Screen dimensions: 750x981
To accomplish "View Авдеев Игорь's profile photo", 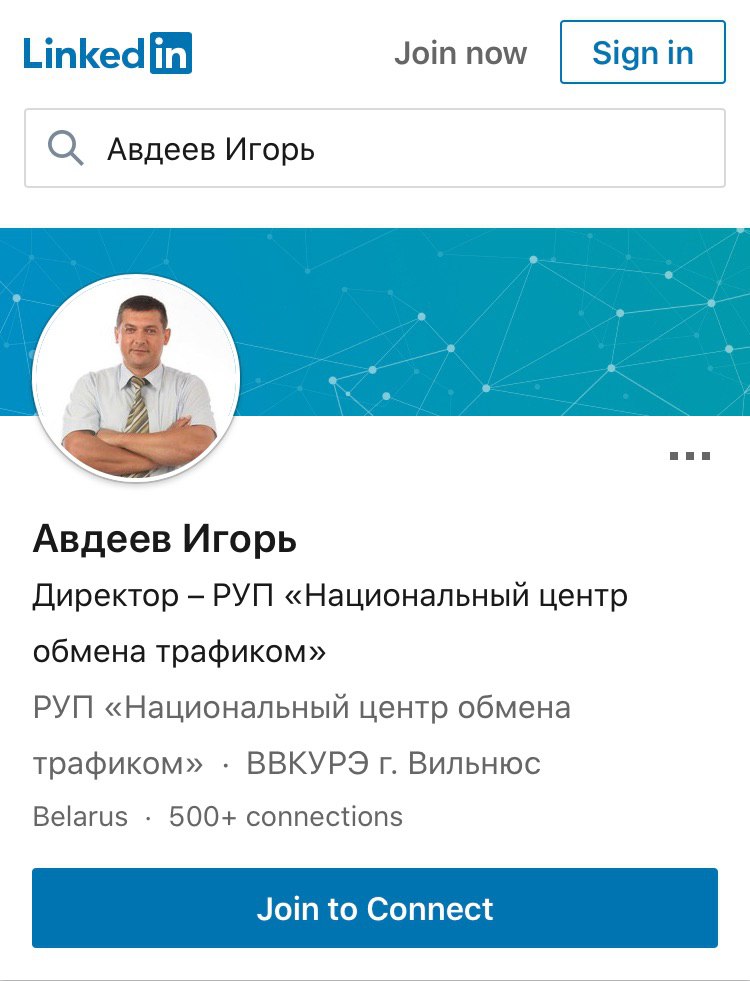I will [x=136, y=378].
